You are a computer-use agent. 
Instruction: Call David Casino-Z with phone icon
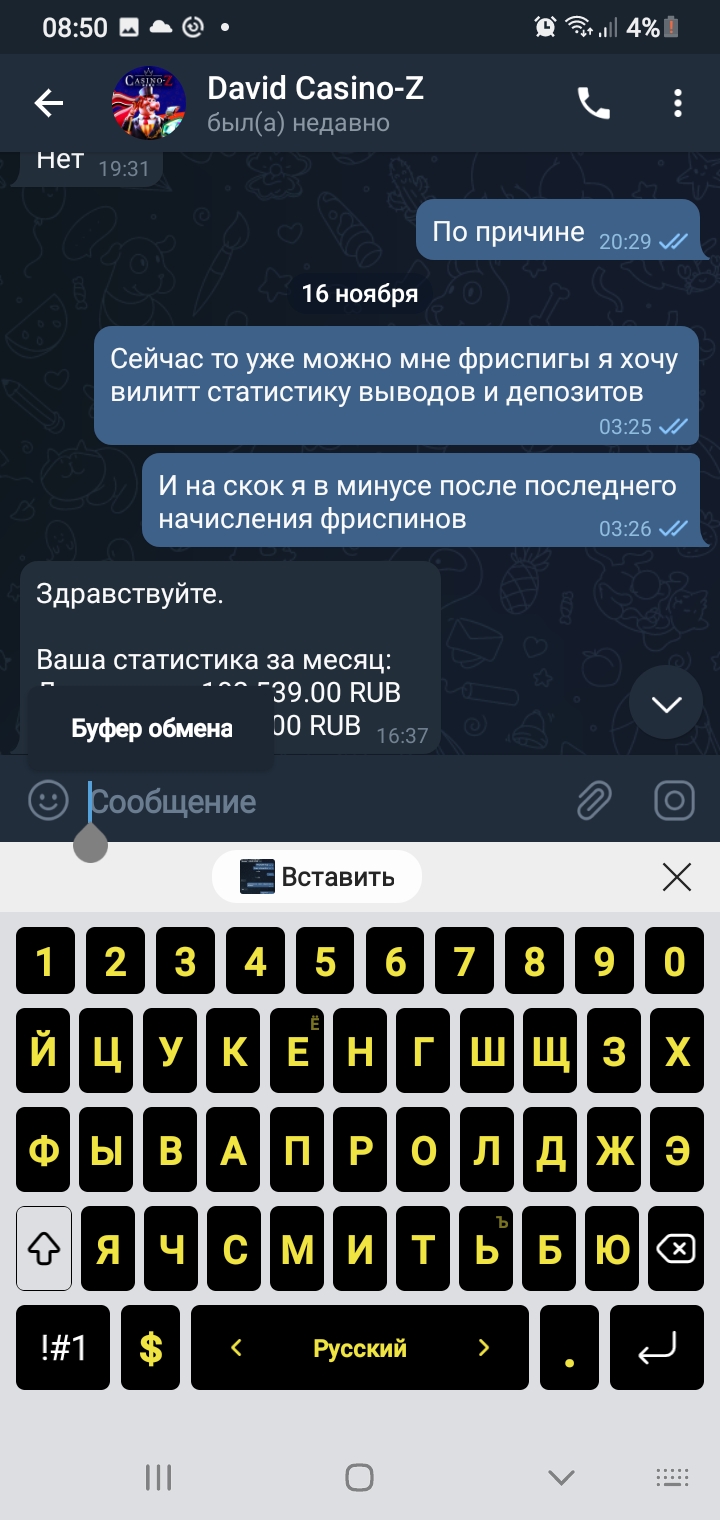tap(594, 103)
